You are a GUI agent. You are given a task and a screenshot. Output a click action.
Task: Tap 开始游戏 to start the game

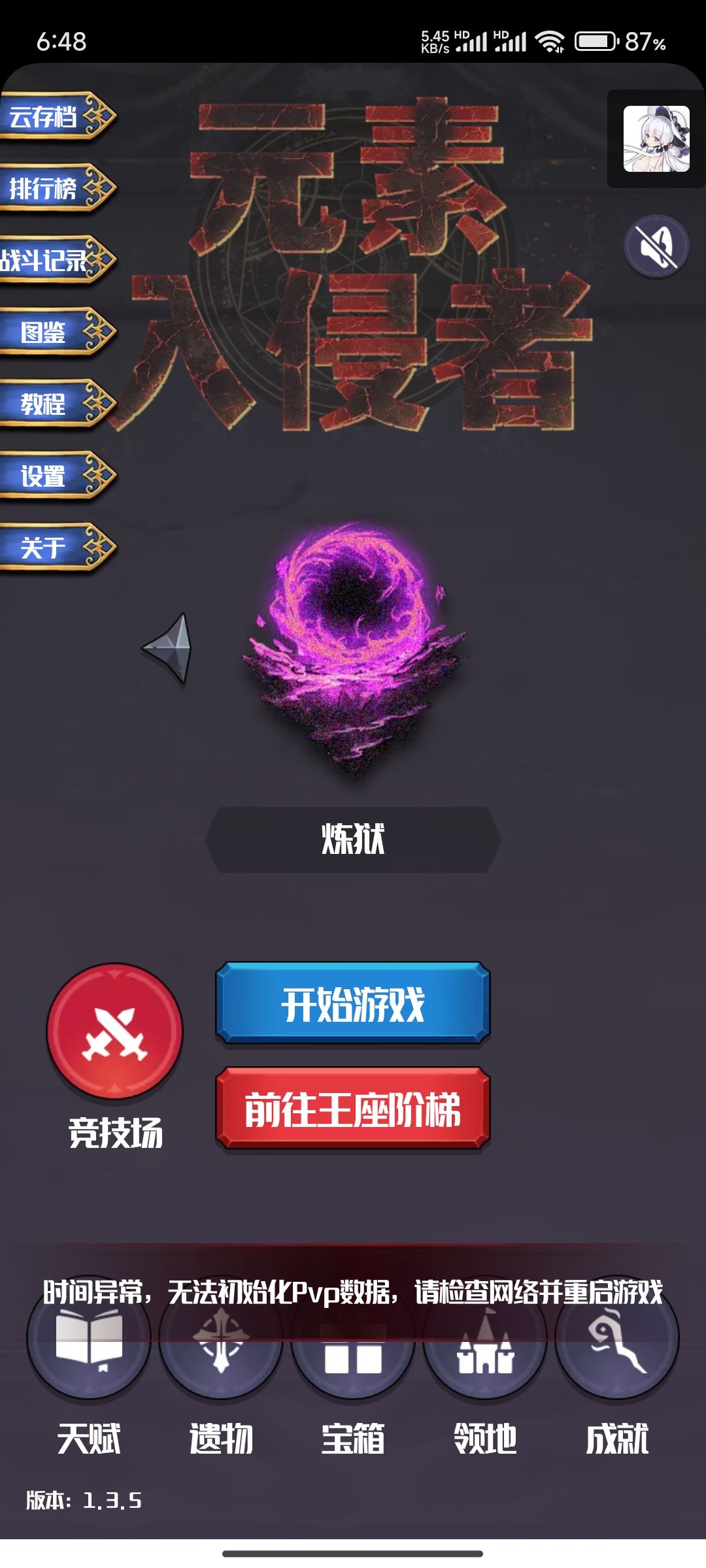353,1004
